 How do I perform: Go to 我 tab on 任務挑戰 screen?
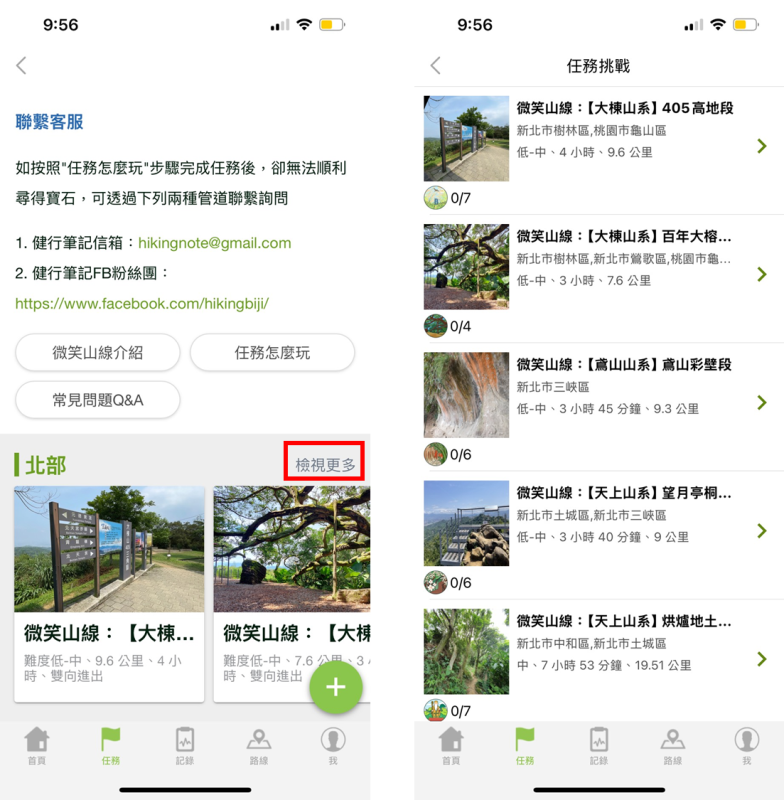coord(746,746)
